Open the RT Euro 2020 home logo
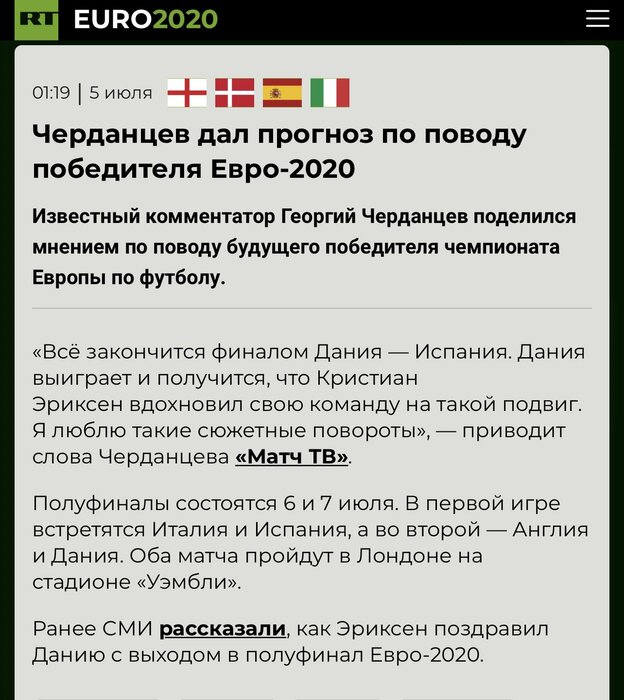 point(118,19)
